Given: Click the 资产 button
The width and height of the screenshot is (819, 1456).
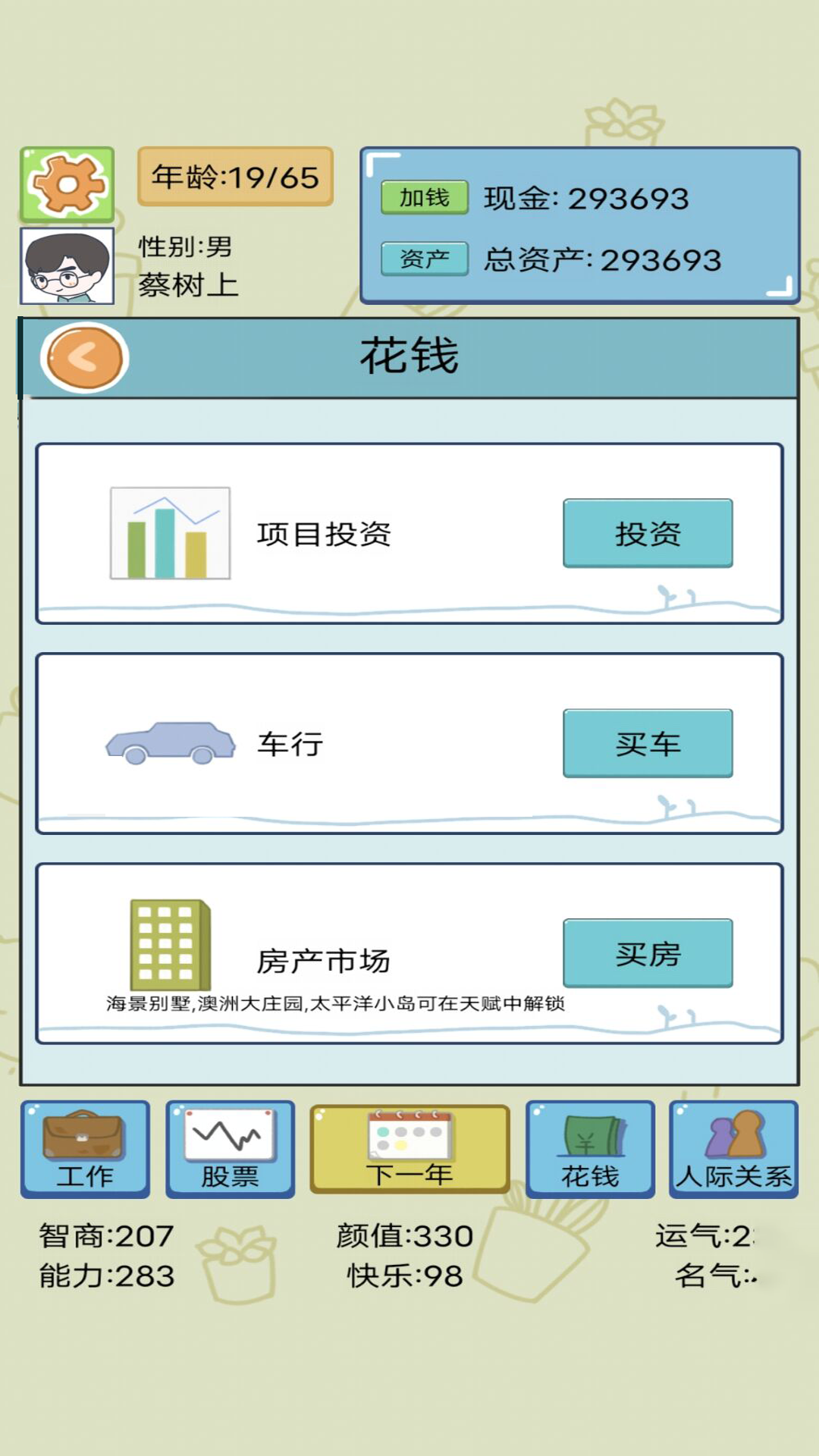Looking at the screenshot, I should (423, 259).
